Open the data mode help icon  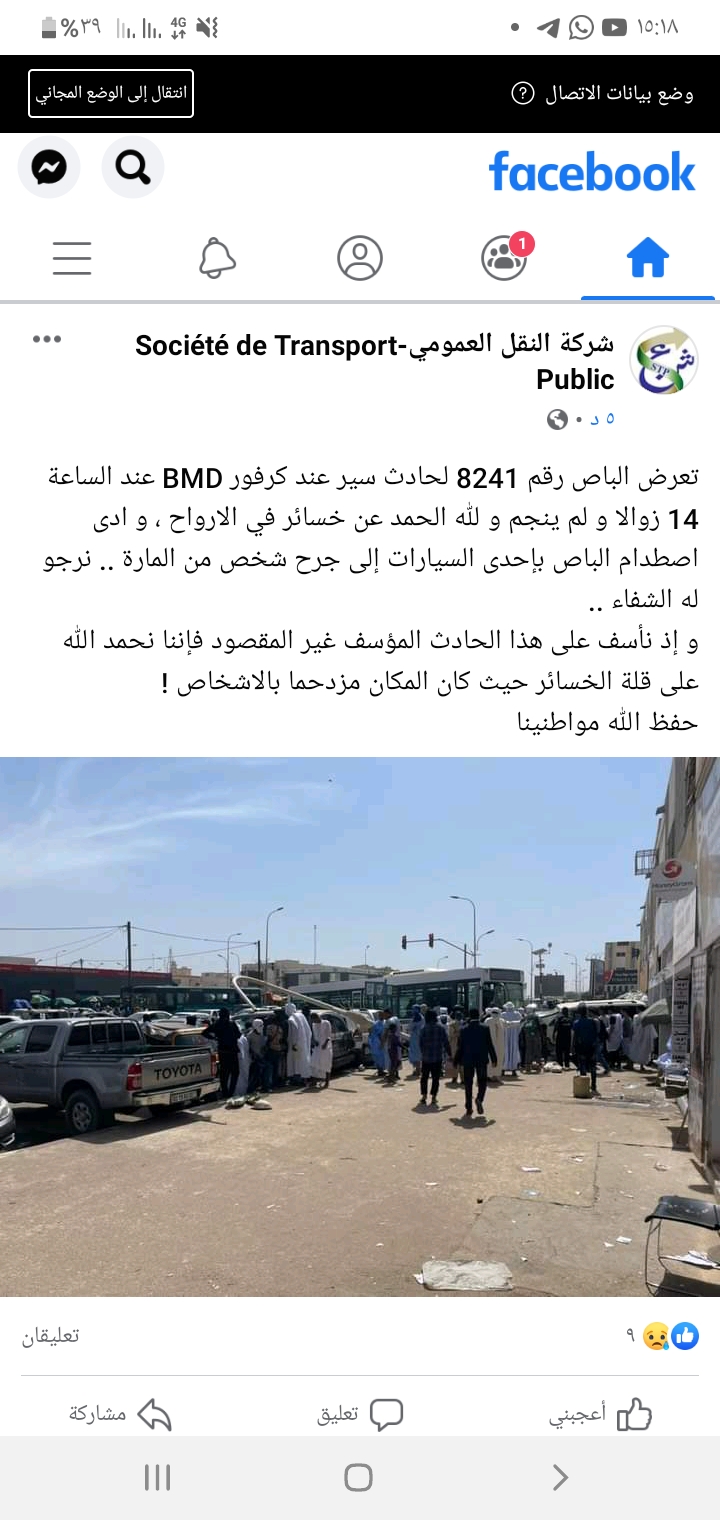(x=522, y=94)
